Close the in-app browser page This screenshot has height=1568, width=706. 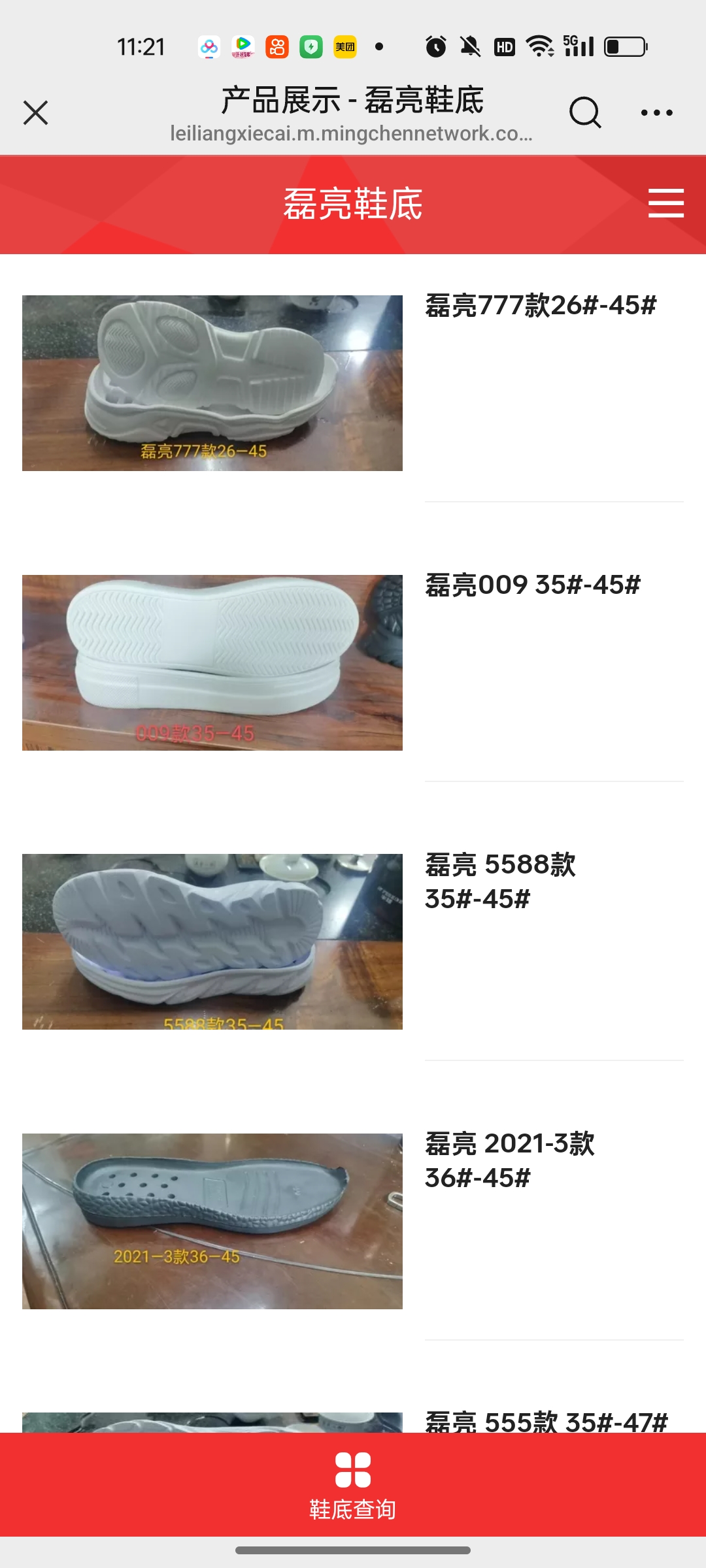tap(36, 112)
